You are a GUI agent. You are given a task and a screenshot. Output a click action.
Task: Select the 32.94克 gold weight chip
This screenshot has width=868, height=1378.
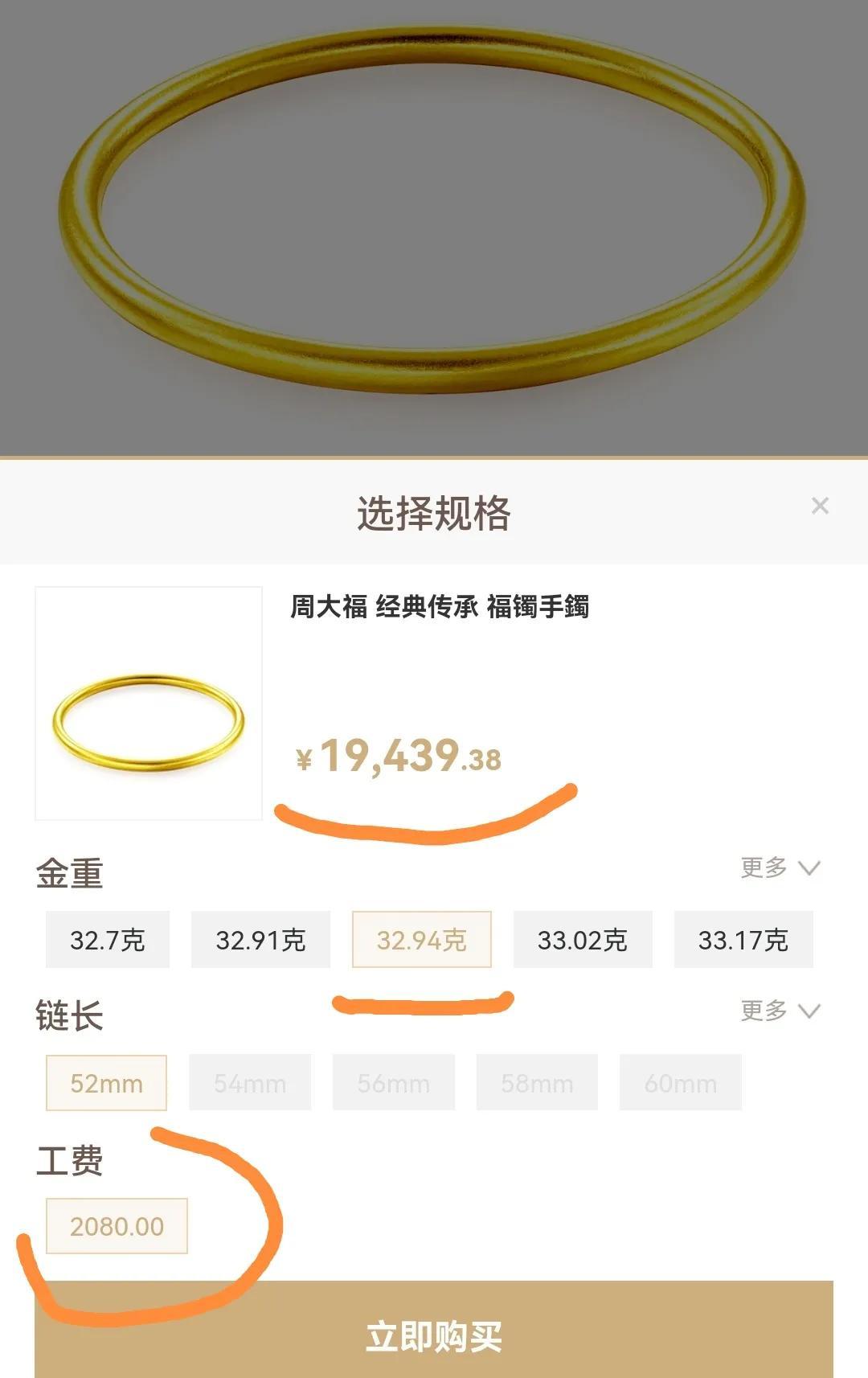[421, 939]
